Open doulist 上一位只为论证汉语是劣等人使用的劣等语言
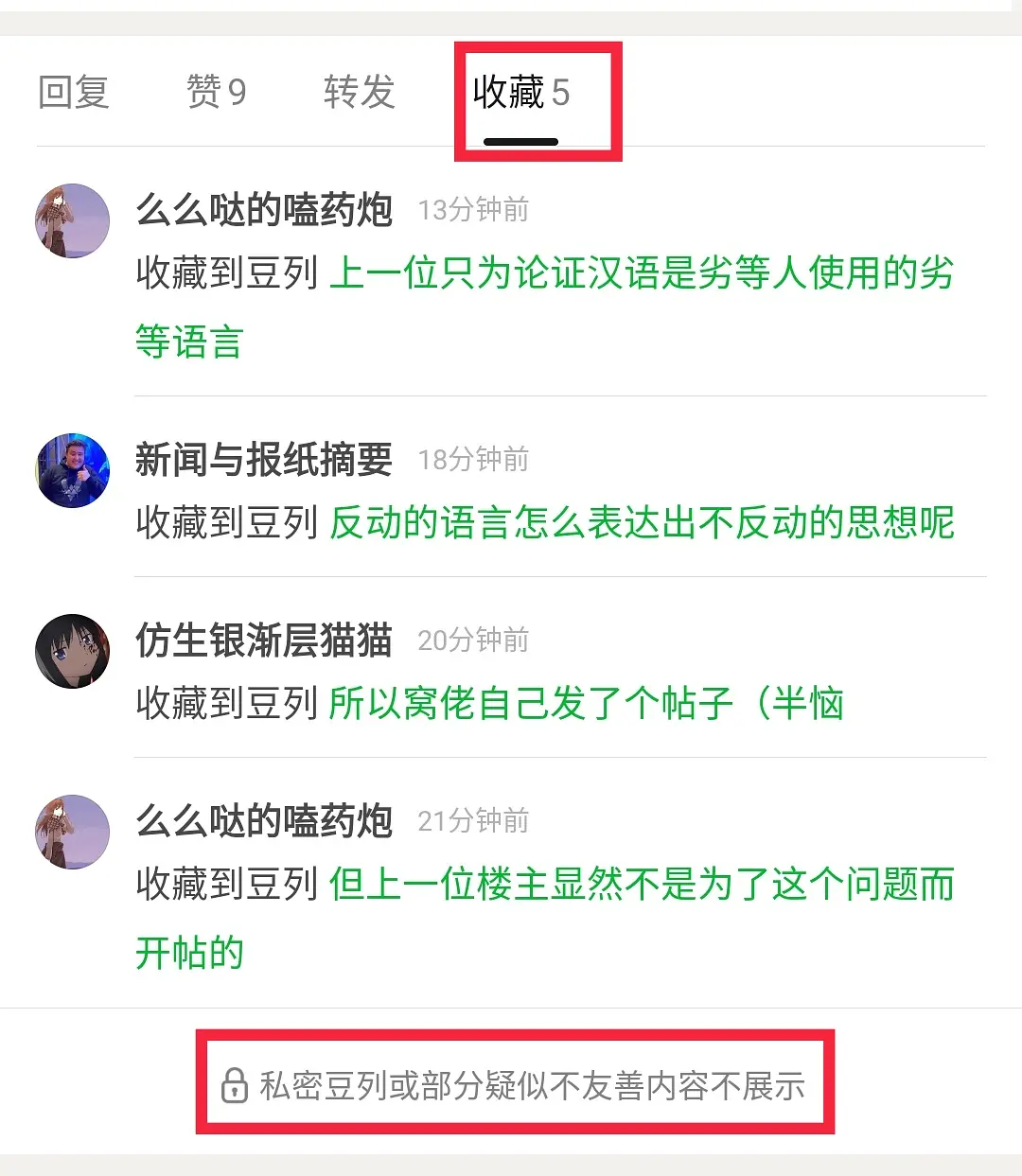The image size is (1022, 1176). point(640,274)
